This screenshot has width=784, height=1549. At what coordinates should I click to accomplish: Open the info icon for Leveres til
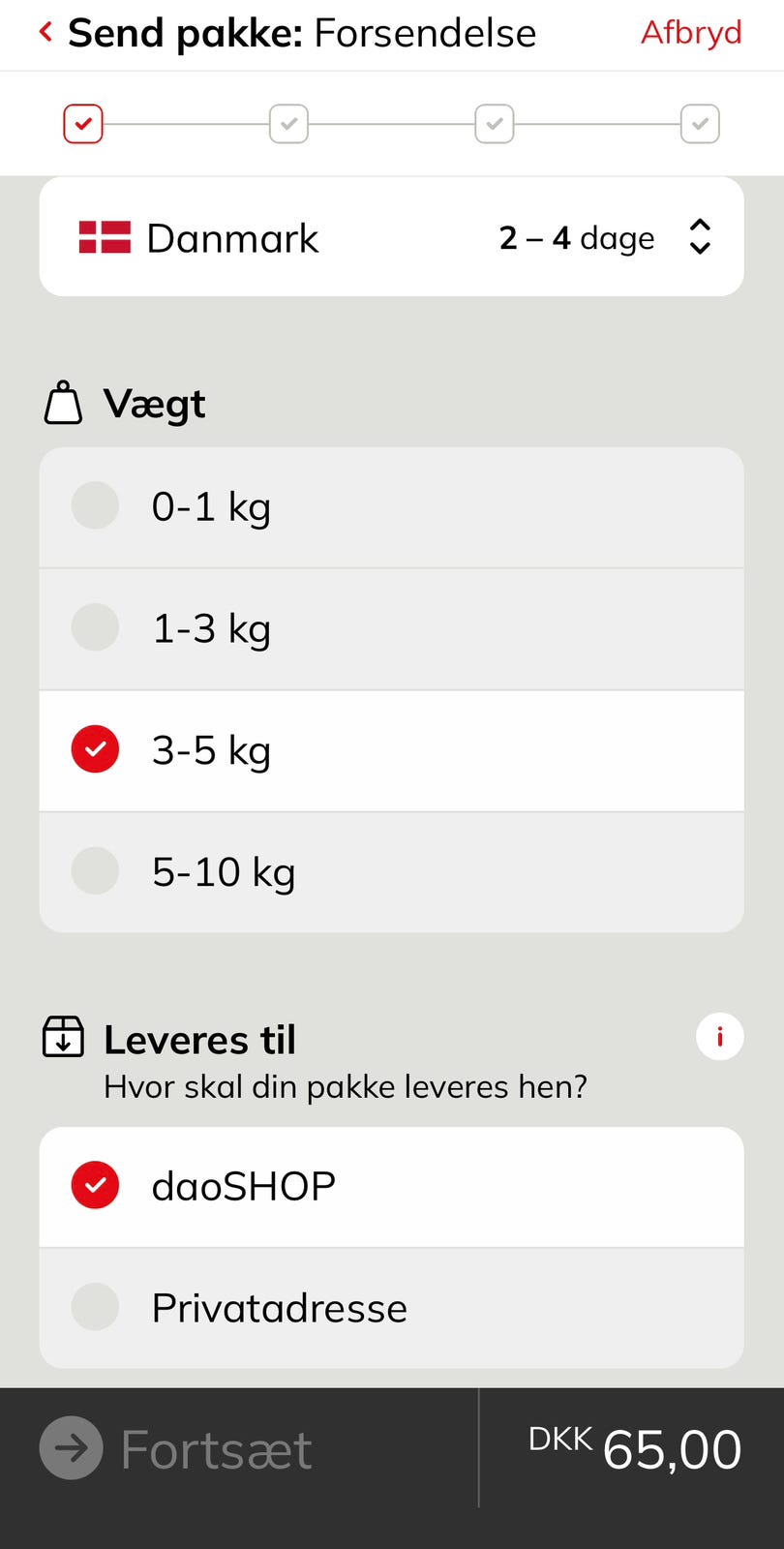(719, 1037)
